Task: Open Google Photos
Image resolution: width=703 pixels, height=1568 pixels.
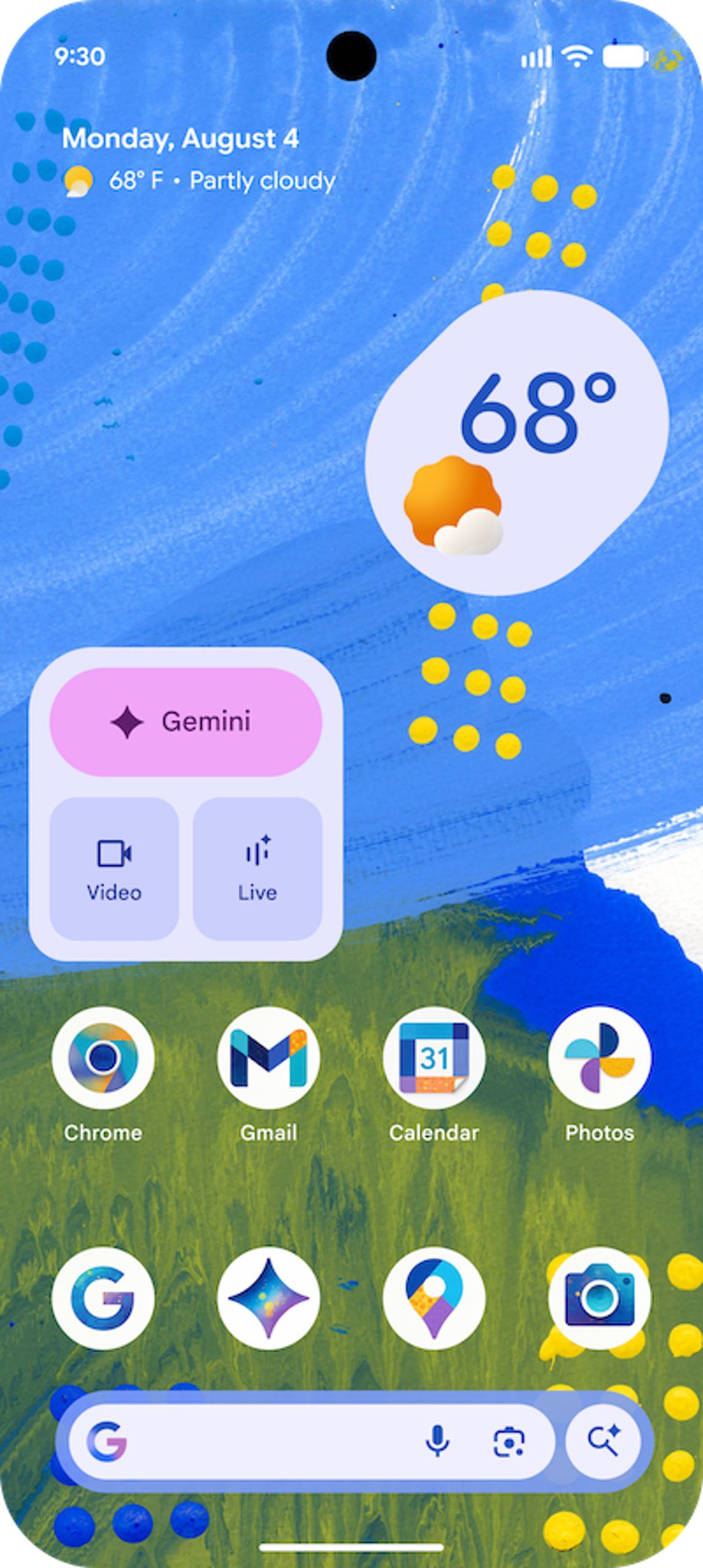Action: [599, 1058]
